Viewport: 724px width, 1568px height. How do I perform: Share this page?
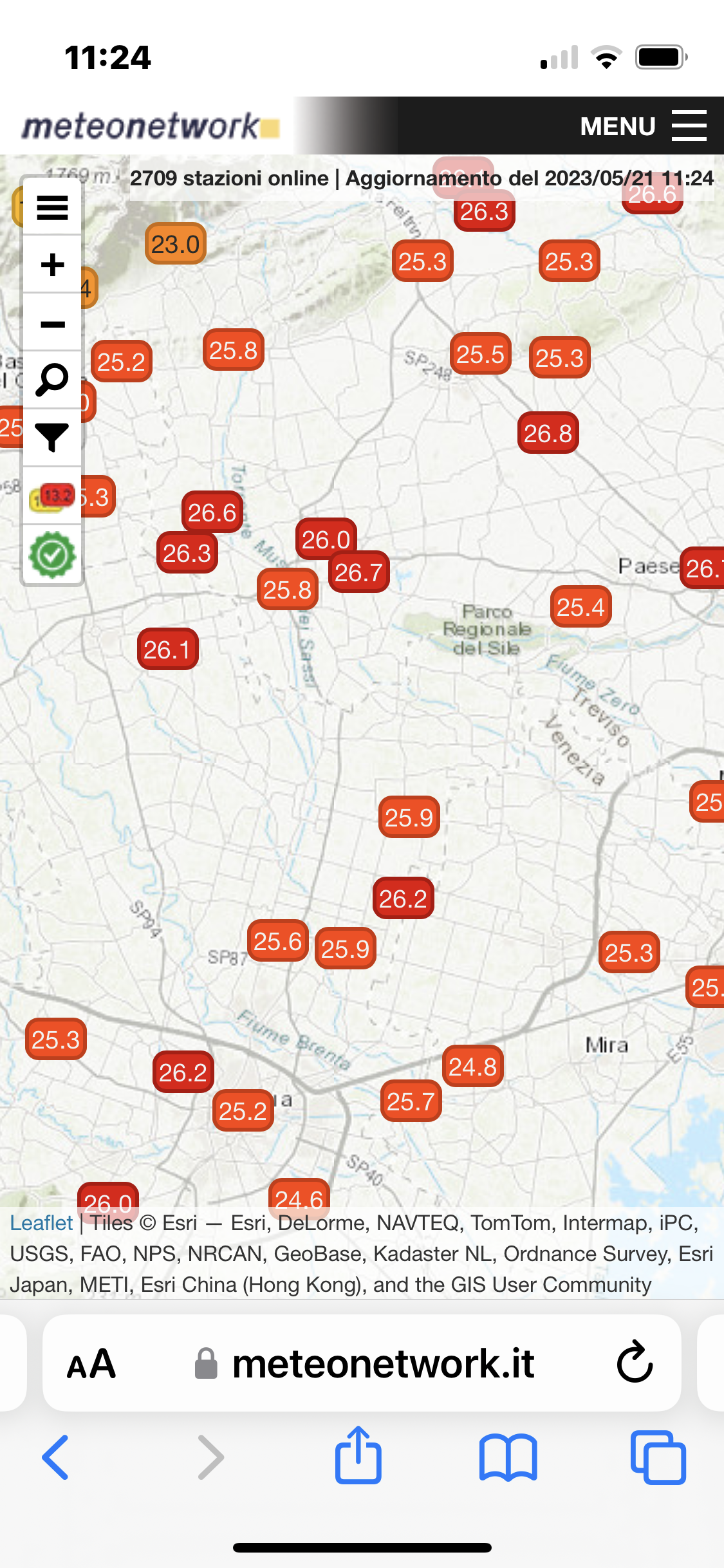pos(358,1456)
